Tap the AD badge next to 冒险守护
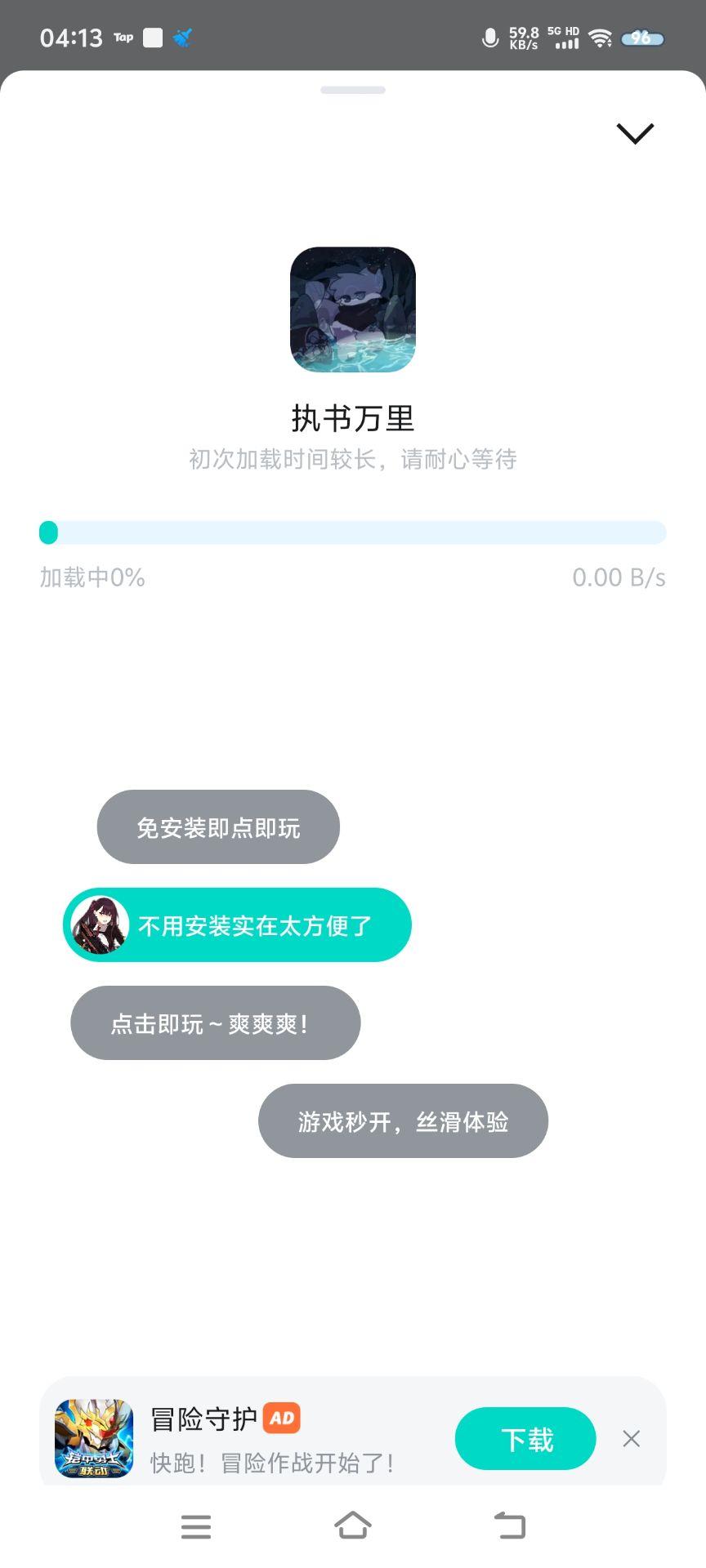Viewport: 706px width, 1568px height. [282, 1419]
